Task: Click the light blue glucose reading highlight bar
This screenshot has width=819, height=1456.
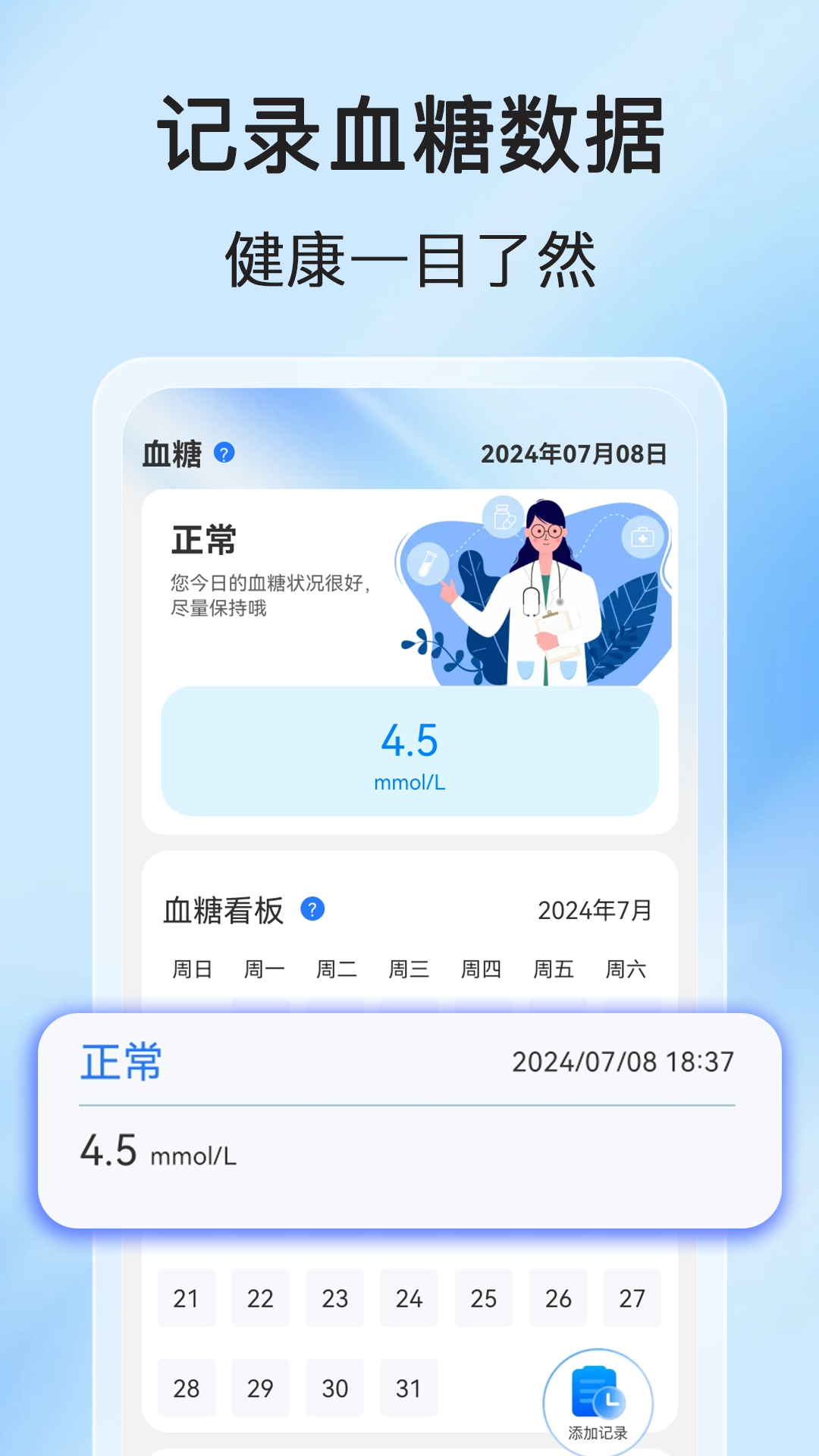Action: 409,755
